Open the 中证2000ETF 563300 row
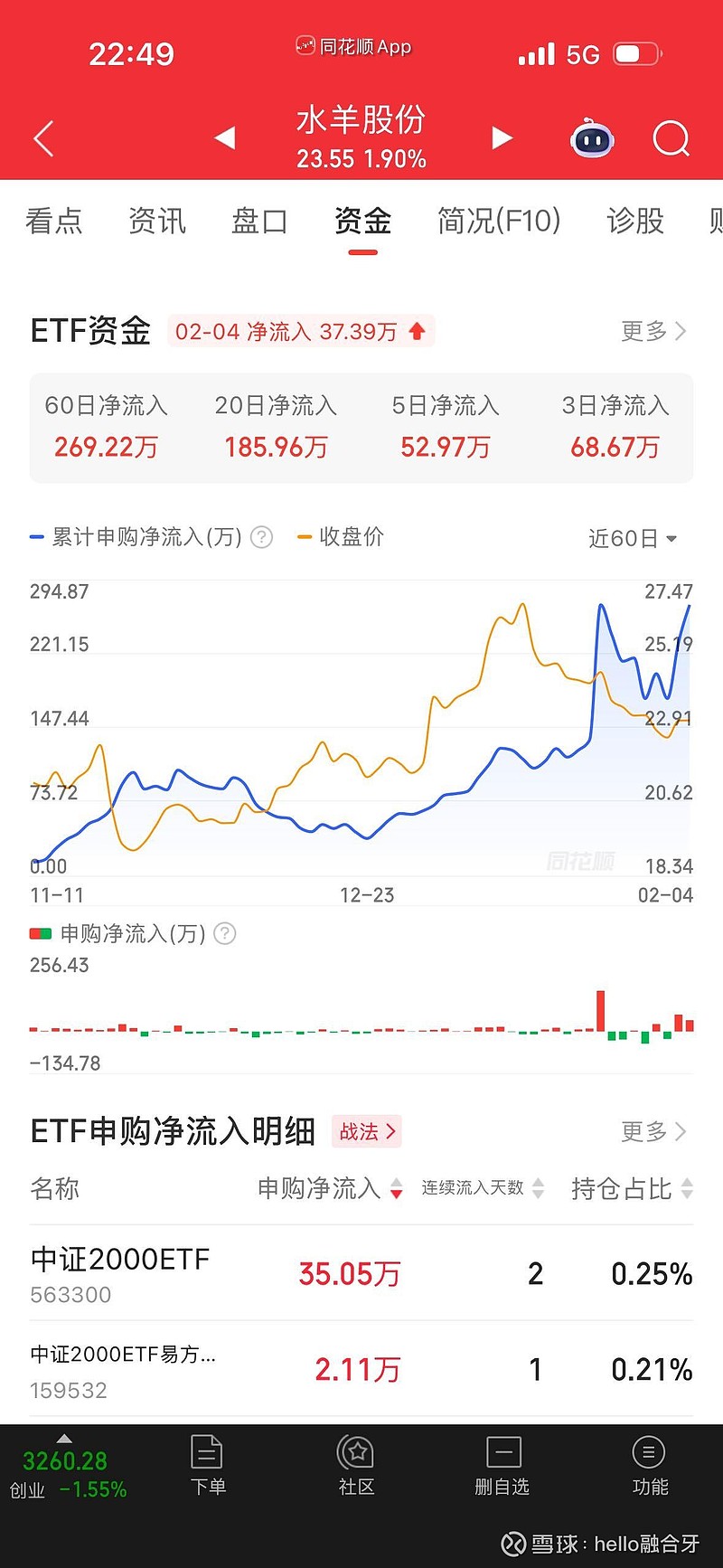This screenshot has width=723, height=1568. pyautogui.click(x=361, y=1273)
